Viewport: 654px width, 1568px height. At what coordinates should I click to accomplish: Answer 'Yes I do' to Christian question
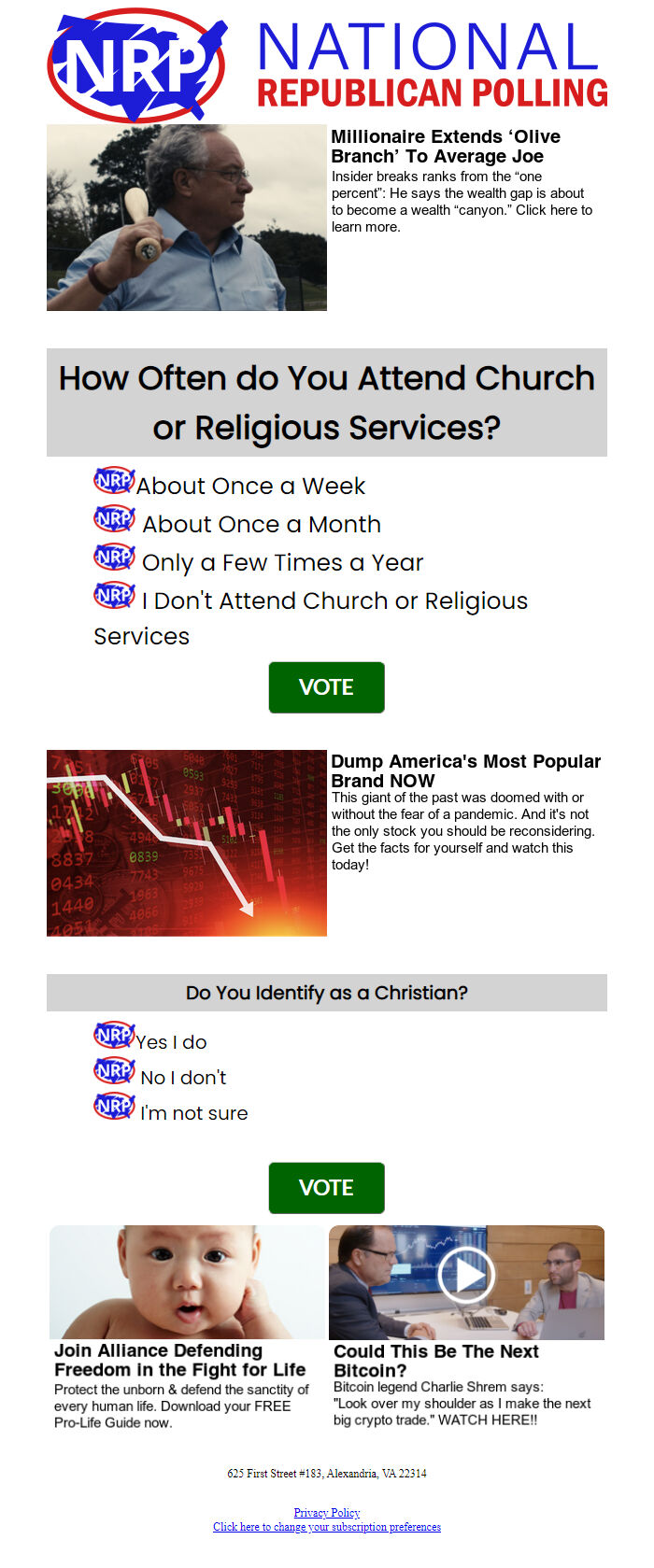171,1042
